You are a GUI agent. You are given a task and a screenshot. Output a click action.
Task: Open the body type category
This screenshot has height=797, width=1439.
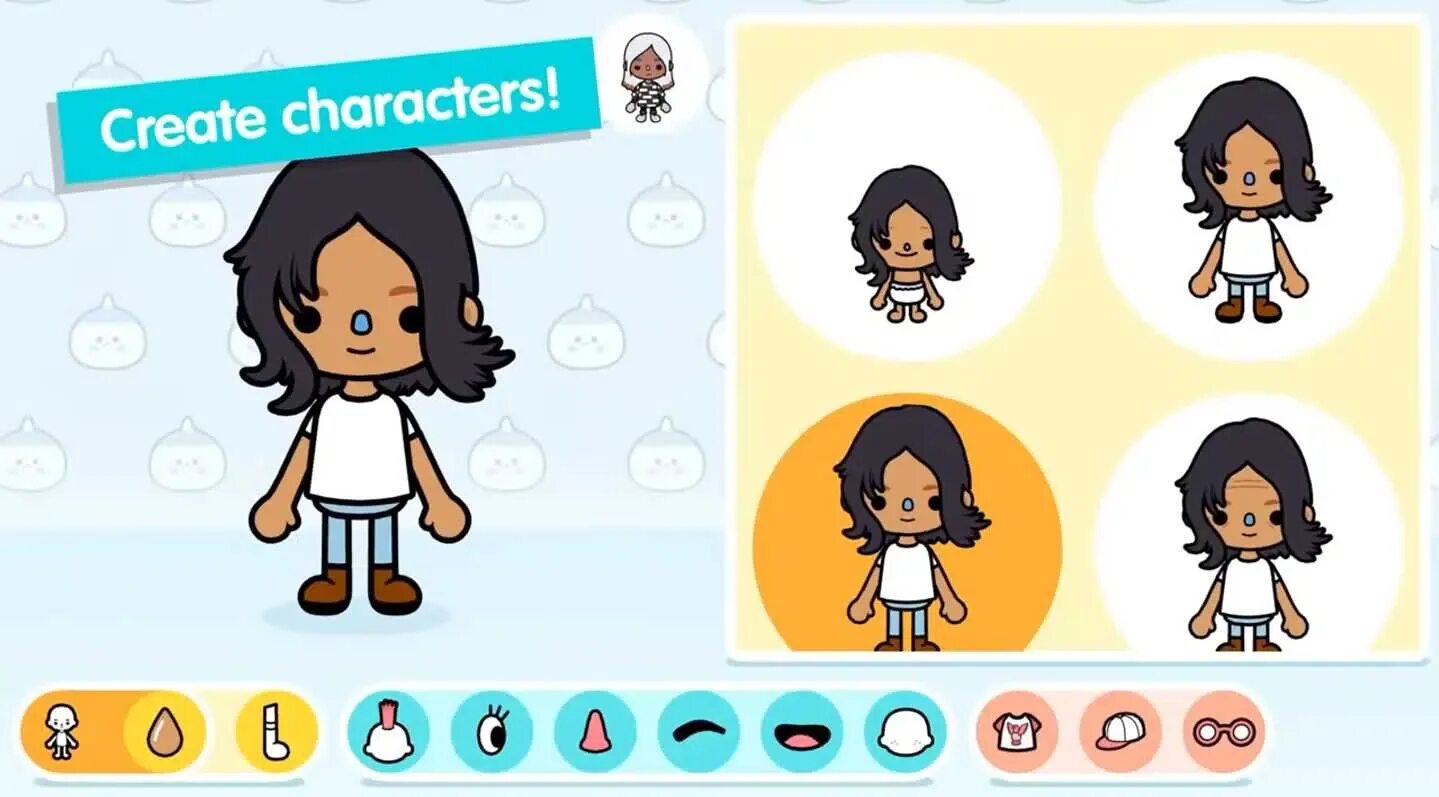[62, 731]
